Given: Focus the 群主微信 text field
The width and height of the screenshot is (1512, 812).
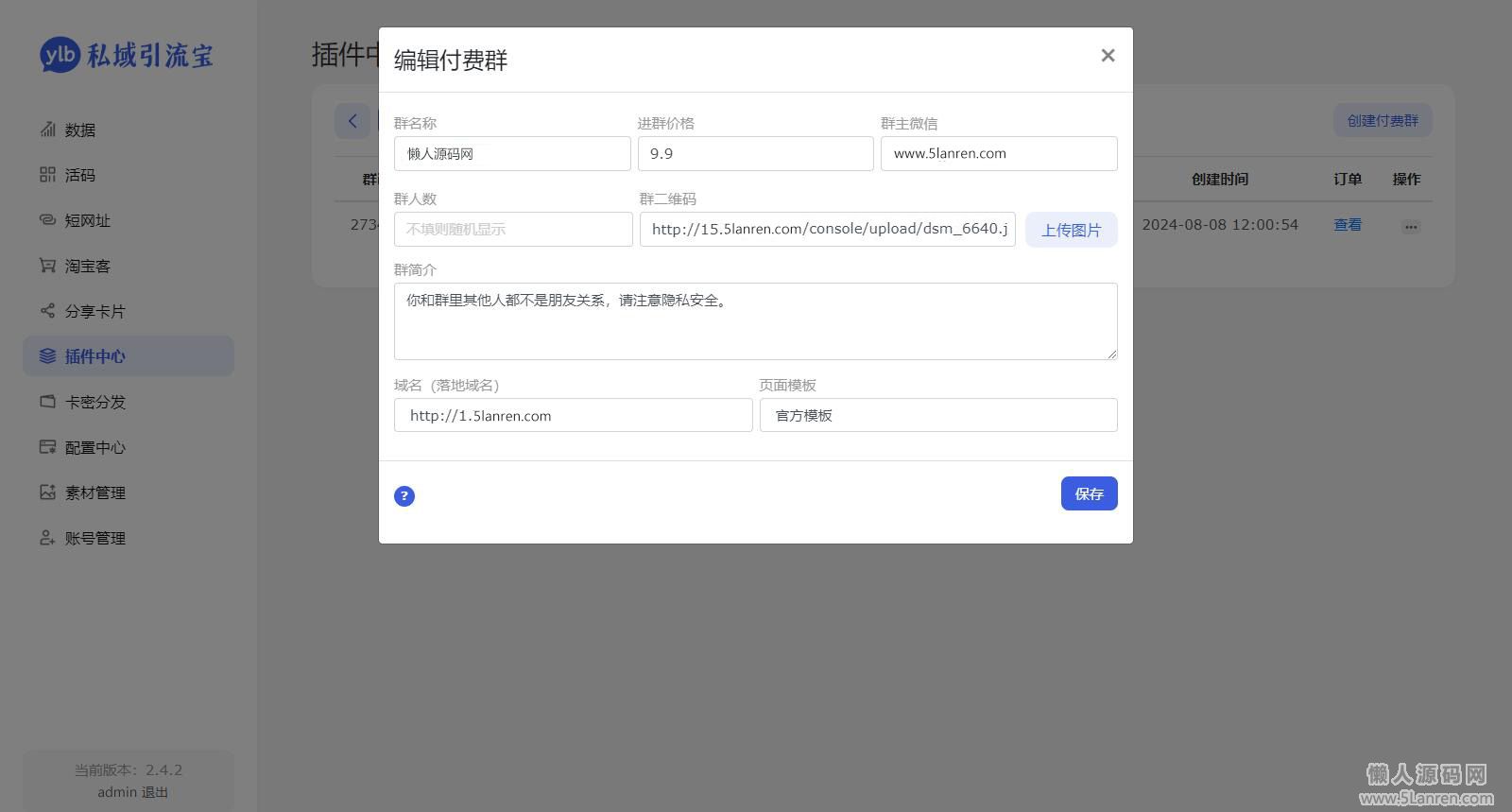Looking at the screenshot, I should coord(999,154).
